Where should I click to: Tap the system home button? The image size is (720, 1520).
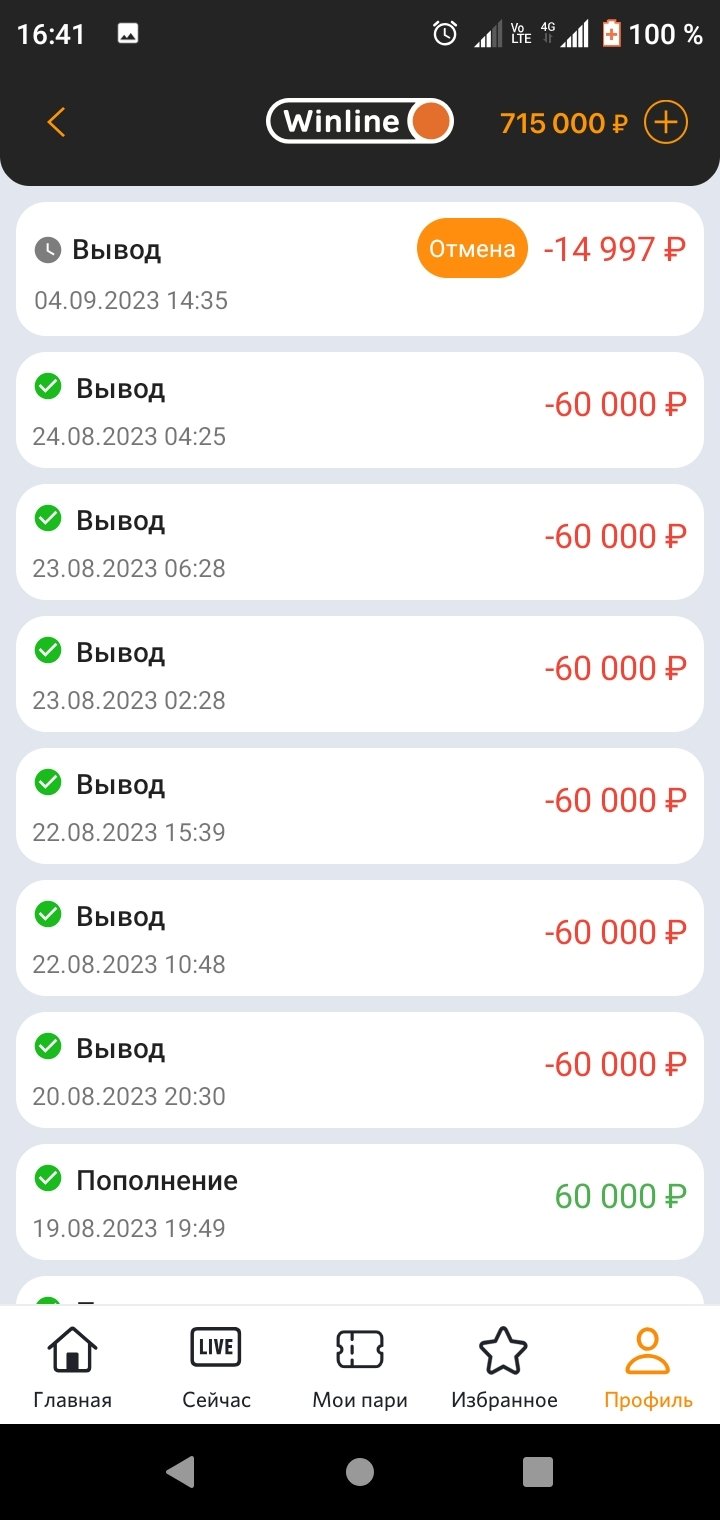[360, 1471]
